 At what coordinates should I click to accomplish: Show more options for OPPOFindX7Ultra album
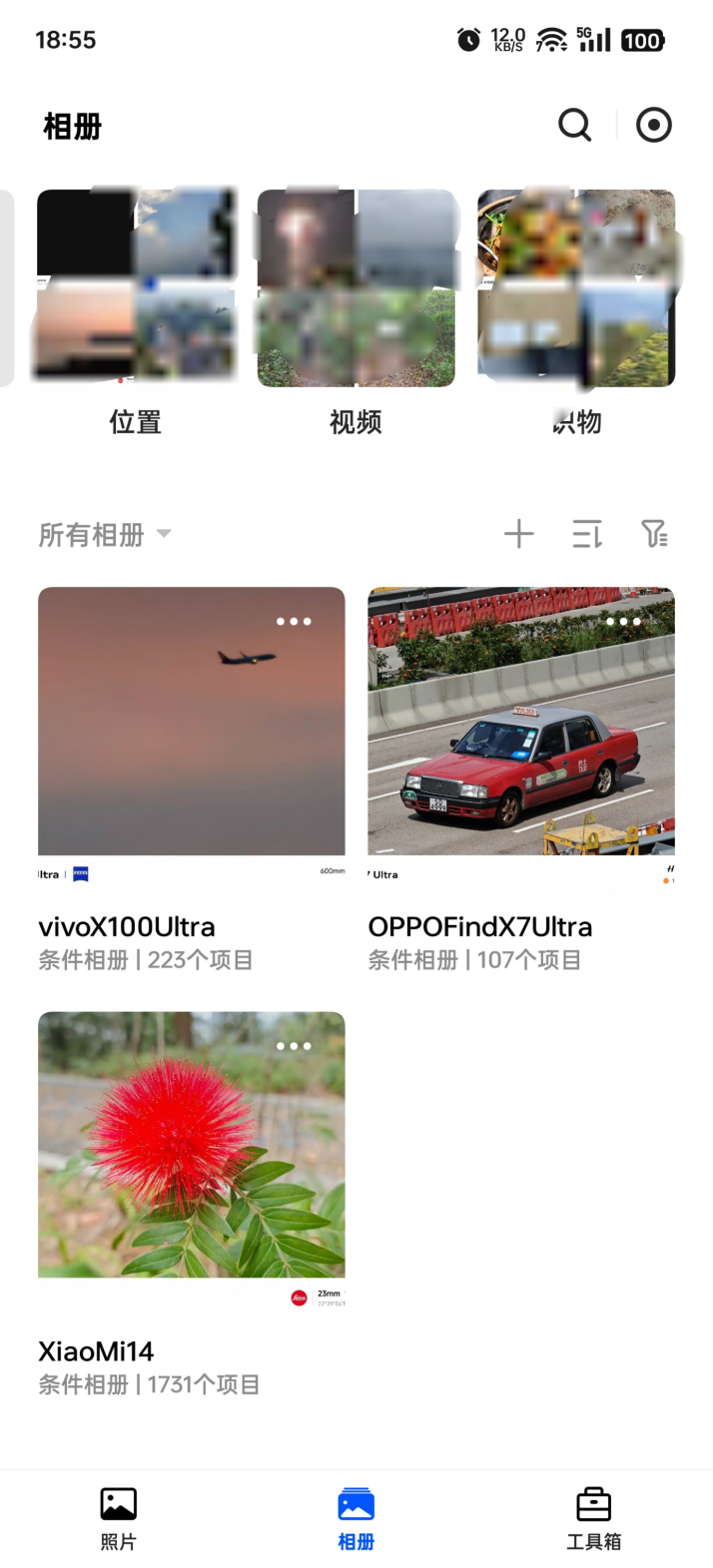click(x=623, y=621)
